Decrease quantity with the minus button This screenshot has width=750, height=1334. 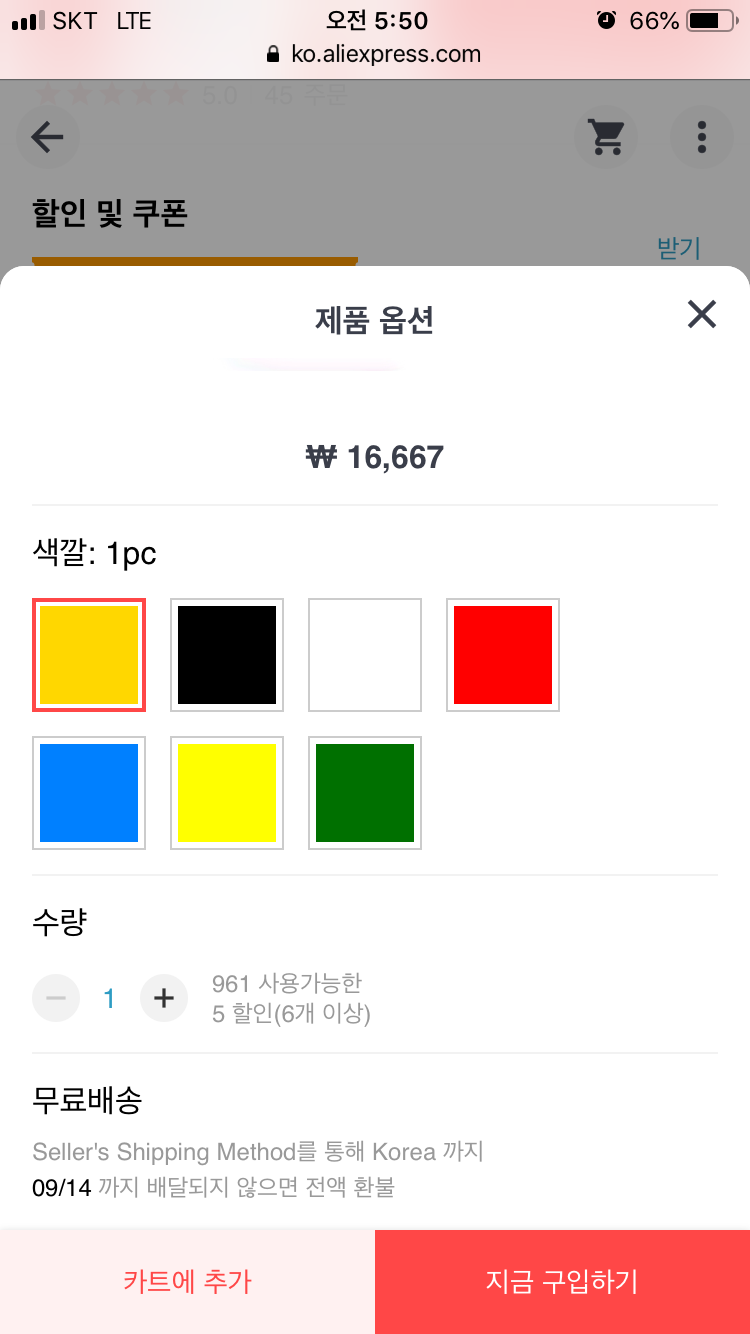[x=56, y=998]
